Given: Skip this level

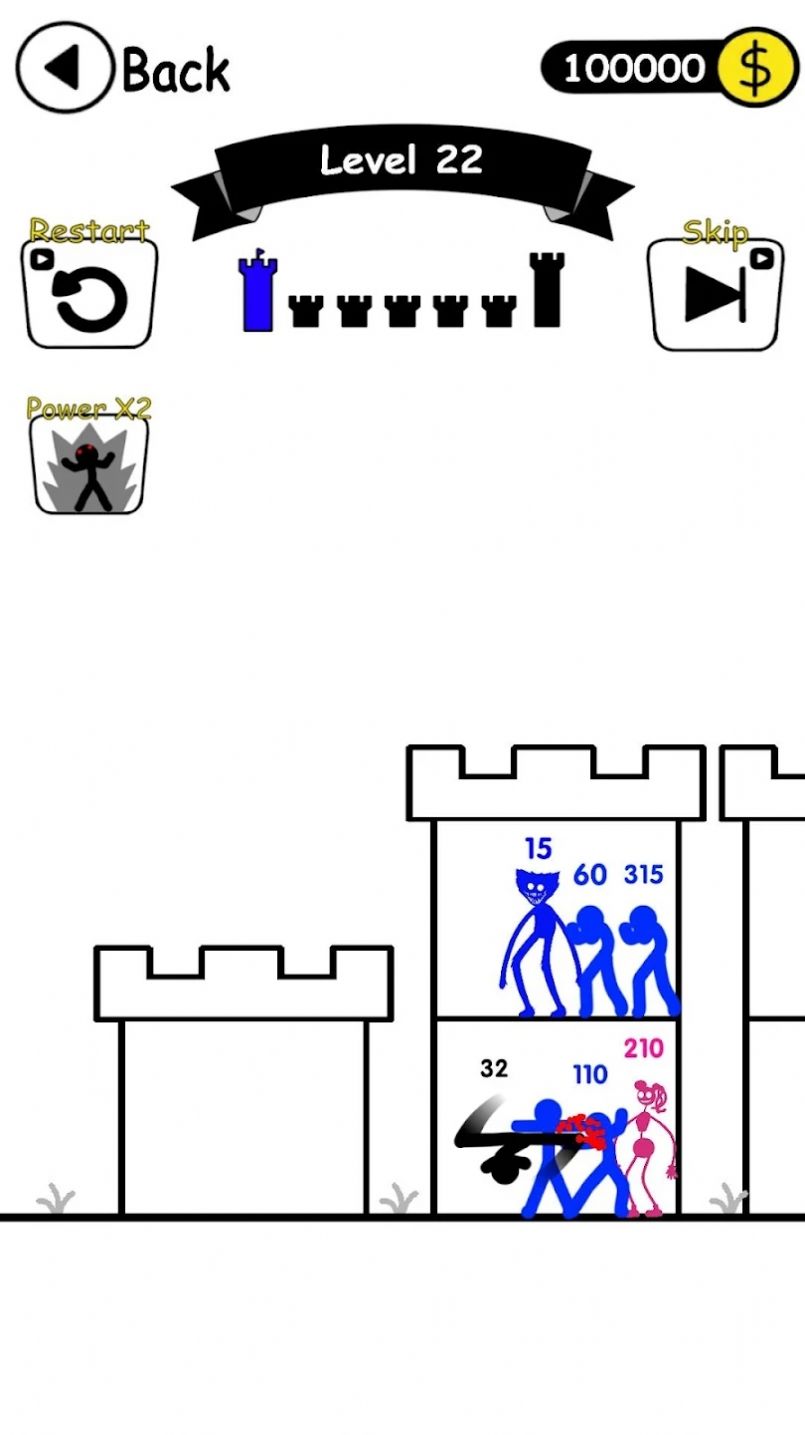Looking at the screenshot, I should click(x=714, y=294).
